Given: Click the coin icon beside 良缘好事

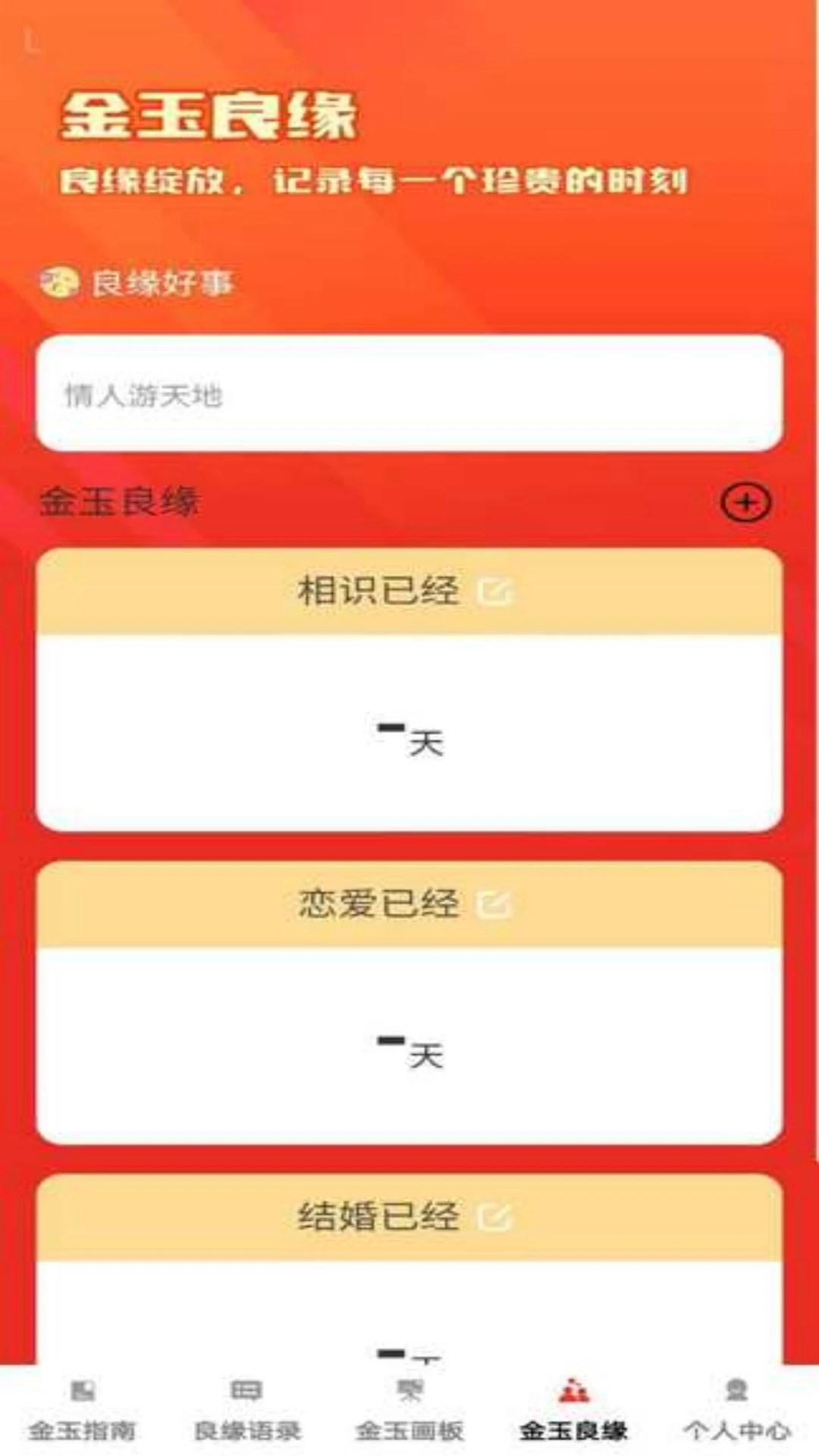Looking at the screenshot, I should 61,281.
